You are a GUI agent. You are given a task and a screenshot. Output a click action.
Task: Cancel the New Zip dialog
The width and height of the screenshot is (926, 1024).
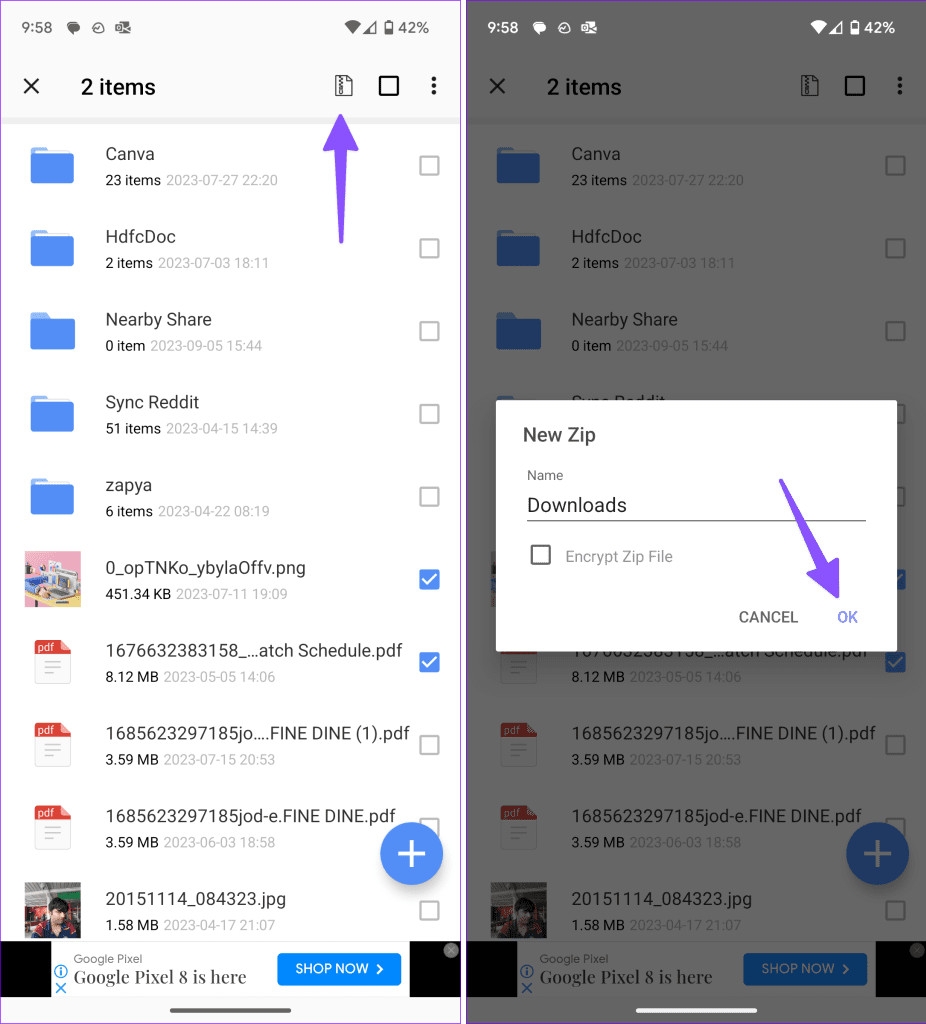[768, 617]
